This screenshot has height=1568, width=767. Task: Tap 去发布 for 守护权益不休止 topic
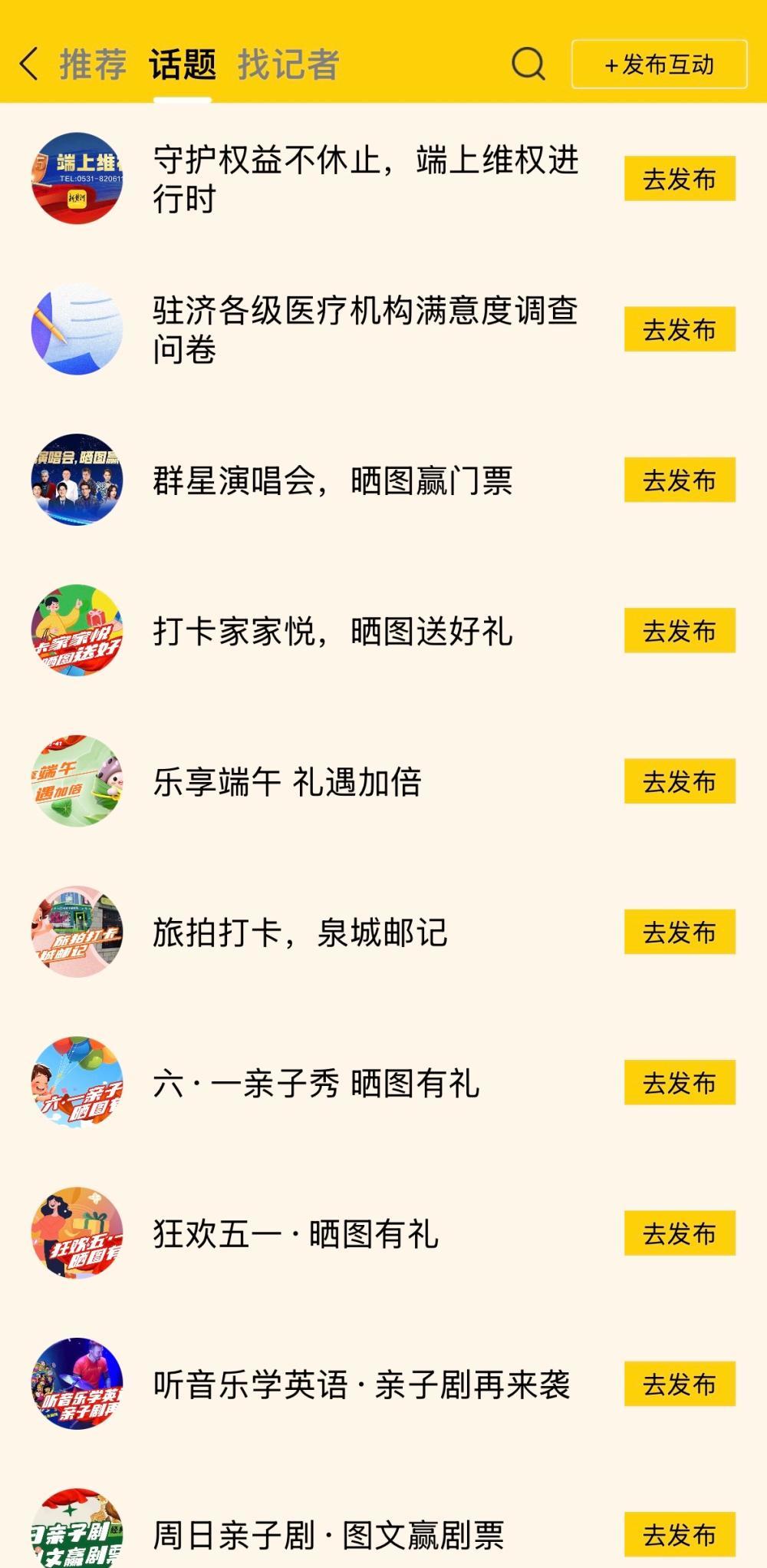(680, 179)
